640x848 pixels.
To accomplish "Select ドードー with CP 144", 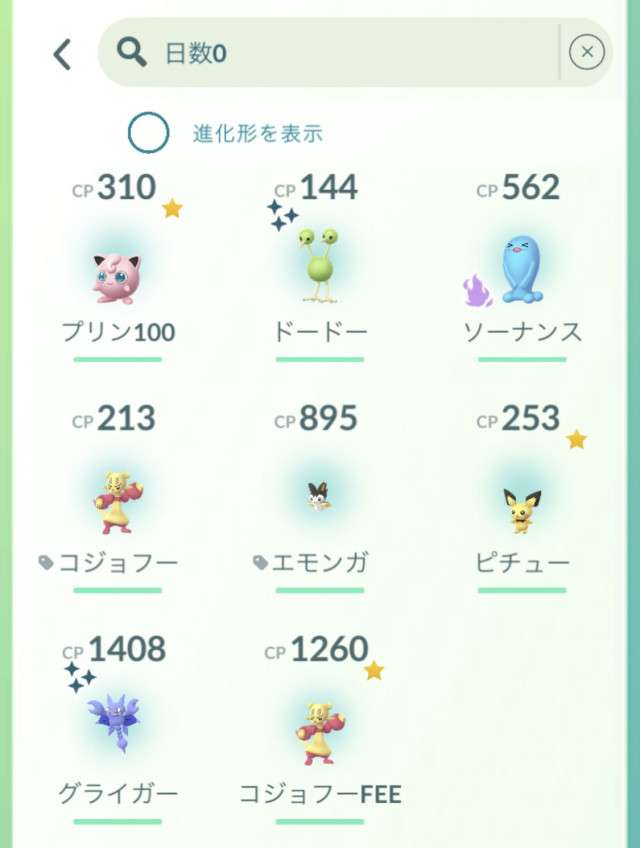I will 320,277.
